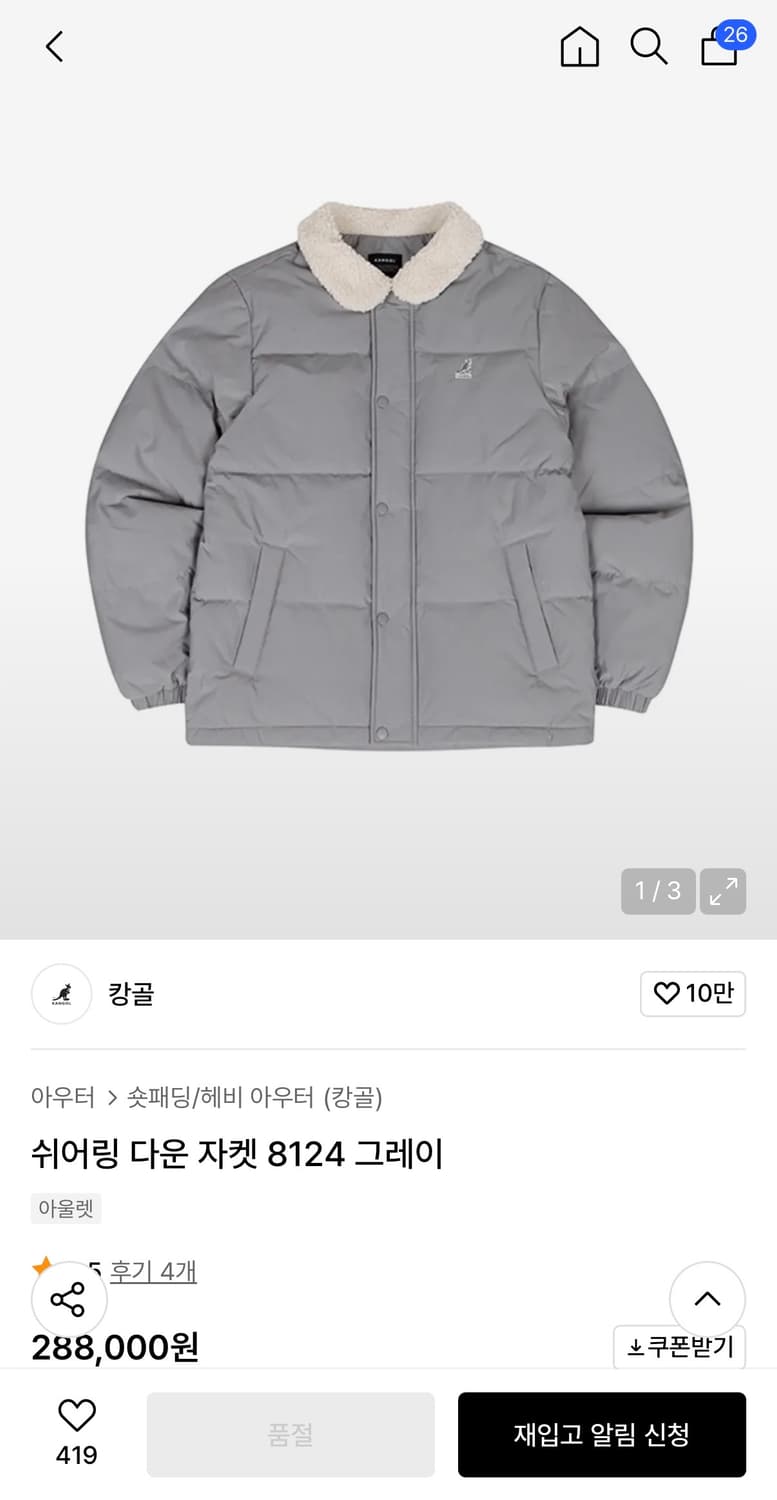Tap the 아울렛 outlet label tag

pyautogui.click(x=65, y=1208)
